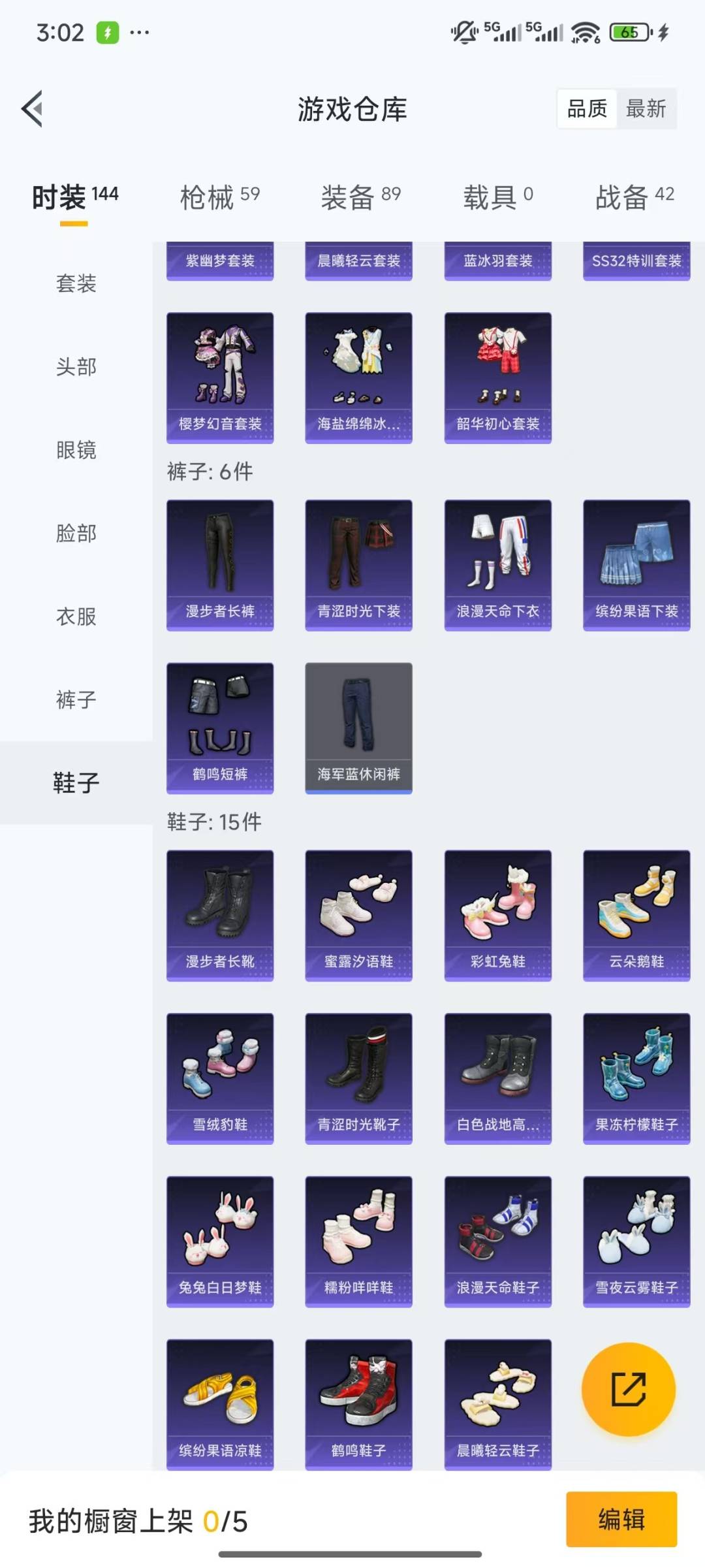View the 彩虹兔鞋 item
The height and width of the screenshot is (1568, 705).
pos(497,915)
